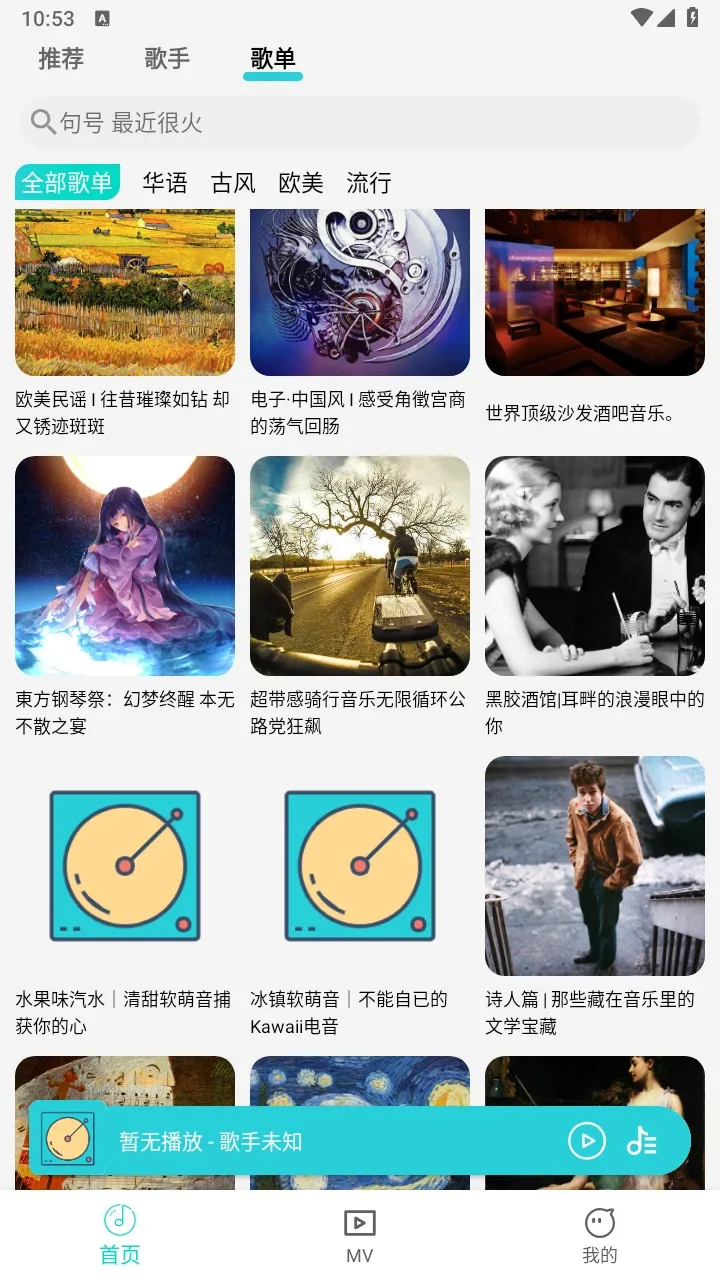Open the 欧美民谣 playlist

(x=125, y=295)
